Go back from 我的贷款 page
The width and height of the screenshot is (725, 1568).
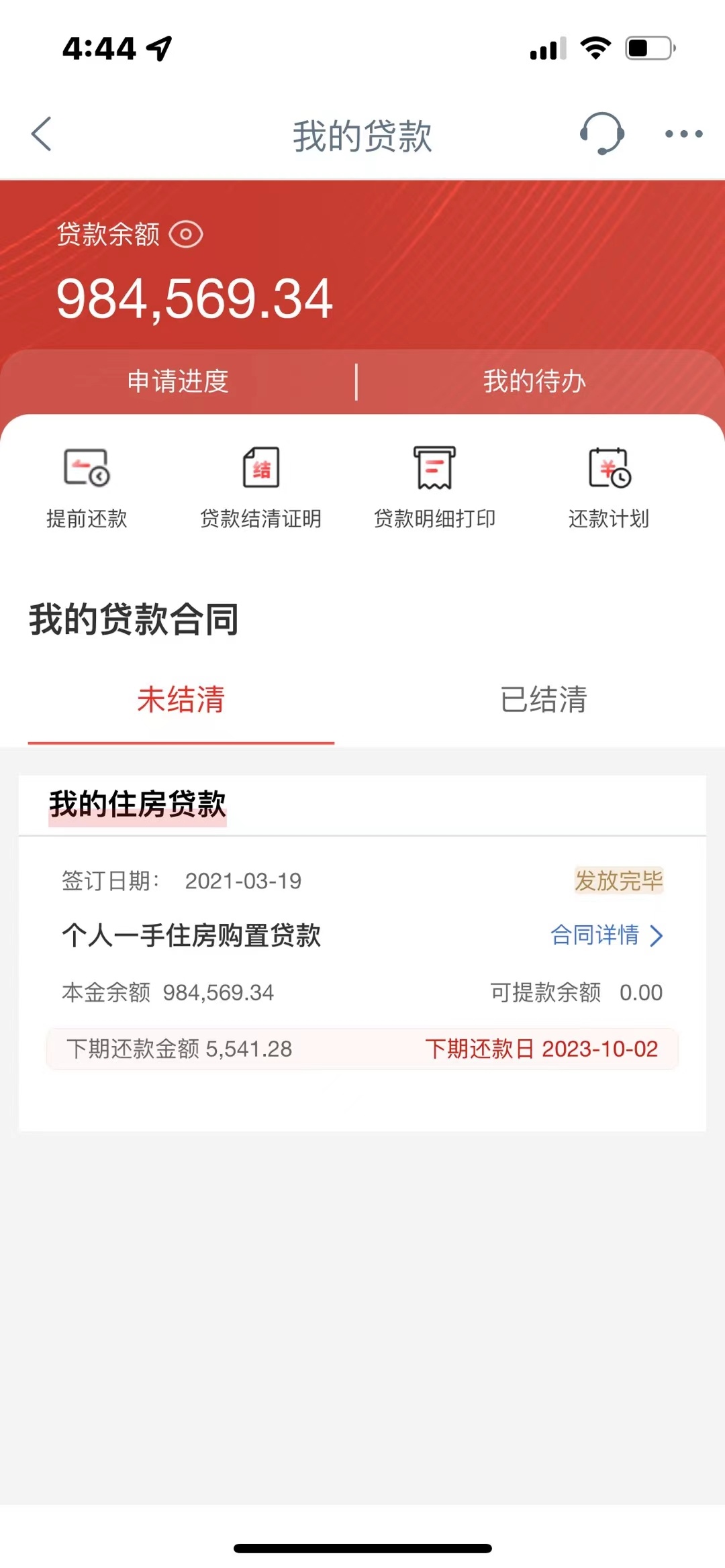pos(42,134)
